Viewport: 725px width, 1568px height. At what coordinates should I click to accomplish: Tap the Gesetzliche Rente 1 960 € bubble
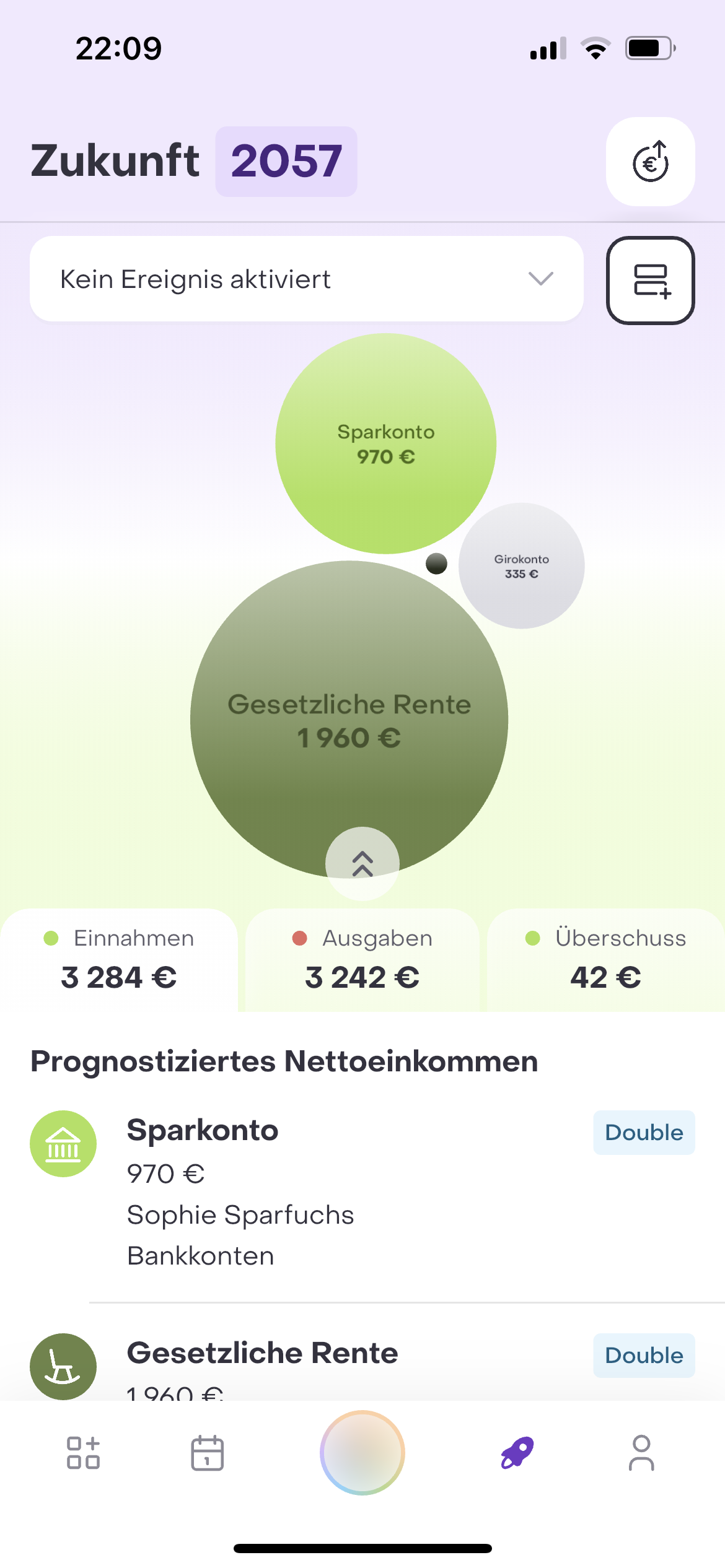click(x=349, y=720)
